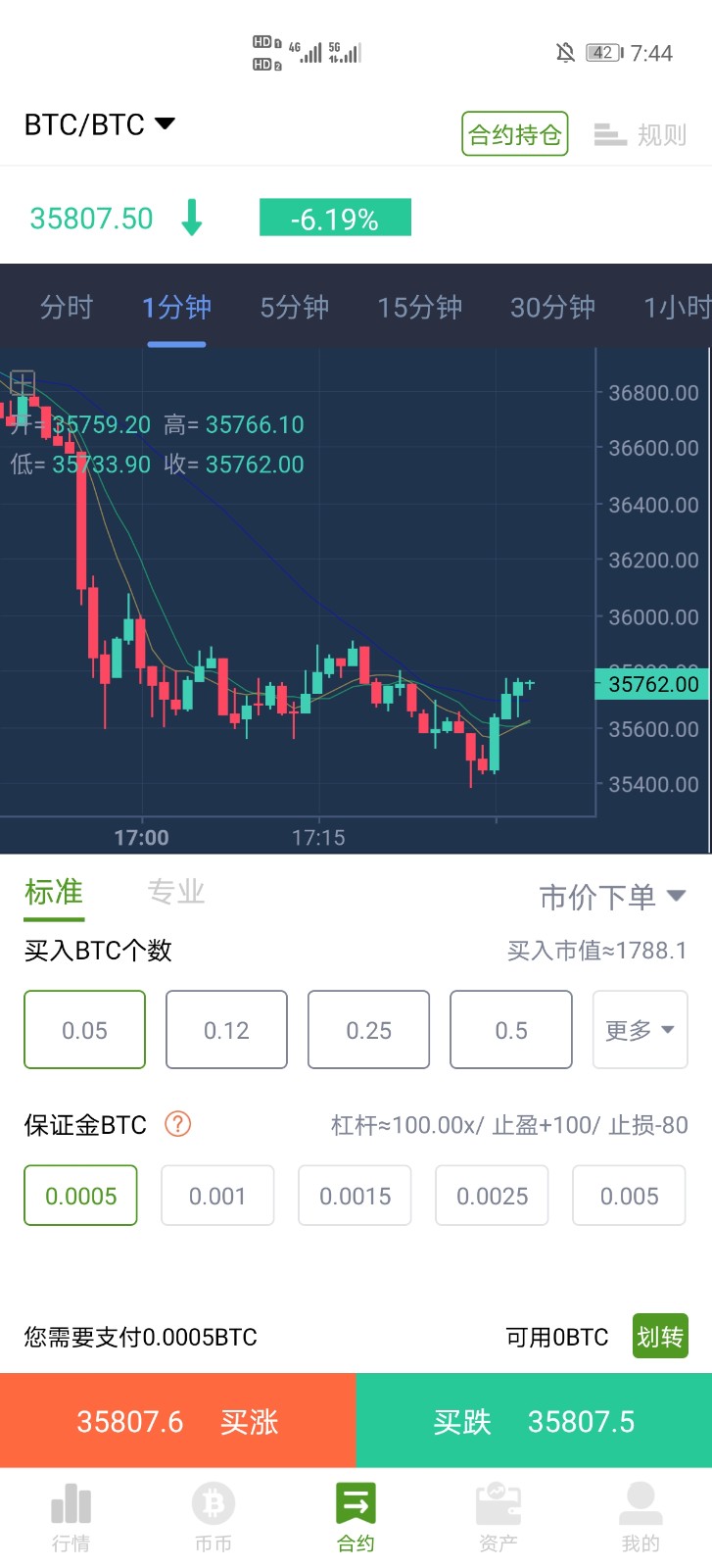Image resolution: width=712 pixels, height=1568 pixels.
Task: Select the 5分钟 chart interval
Action: [294, 308]
